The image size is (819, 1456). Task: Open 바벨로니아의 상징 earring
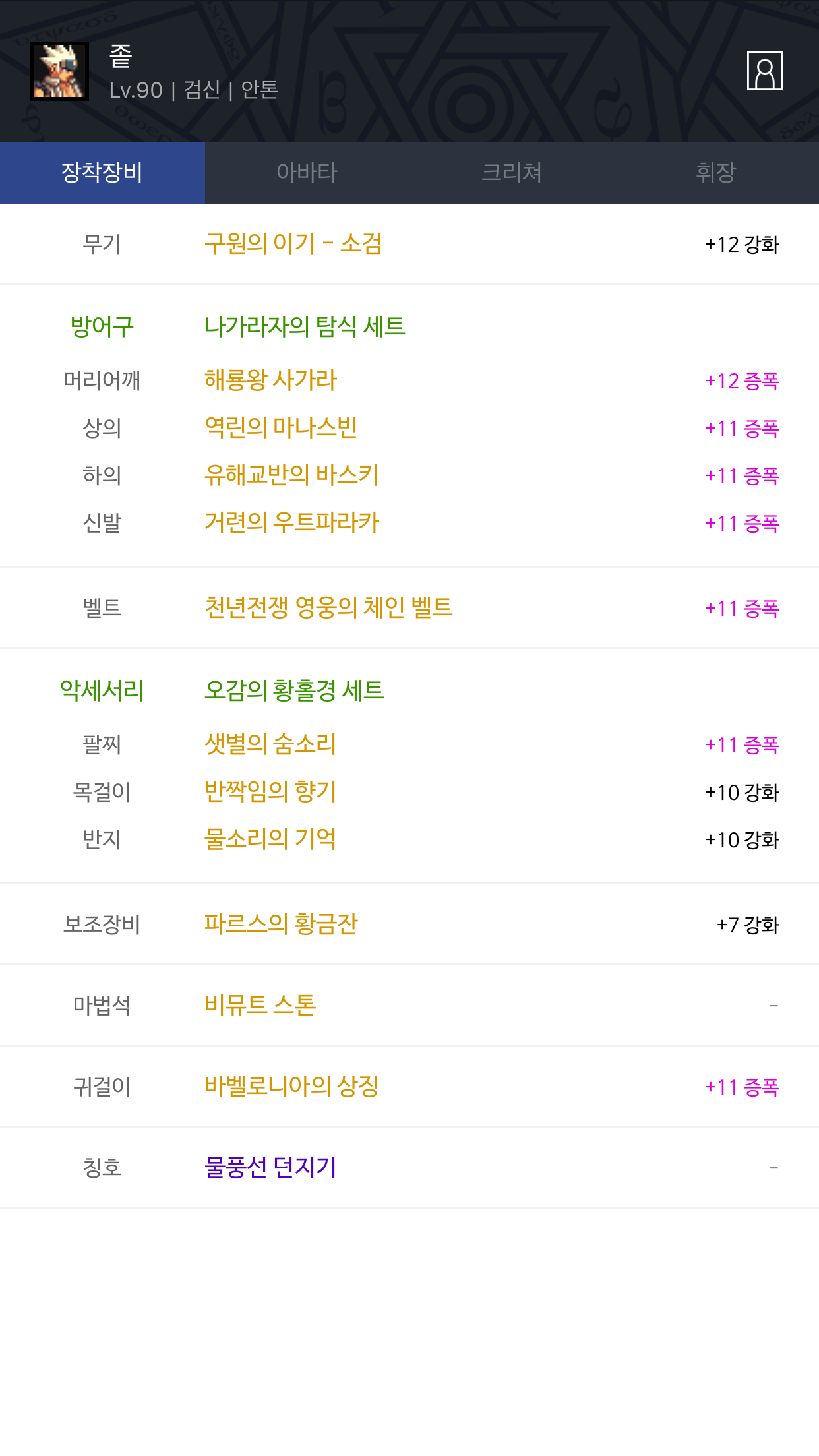click(291, 1087)
